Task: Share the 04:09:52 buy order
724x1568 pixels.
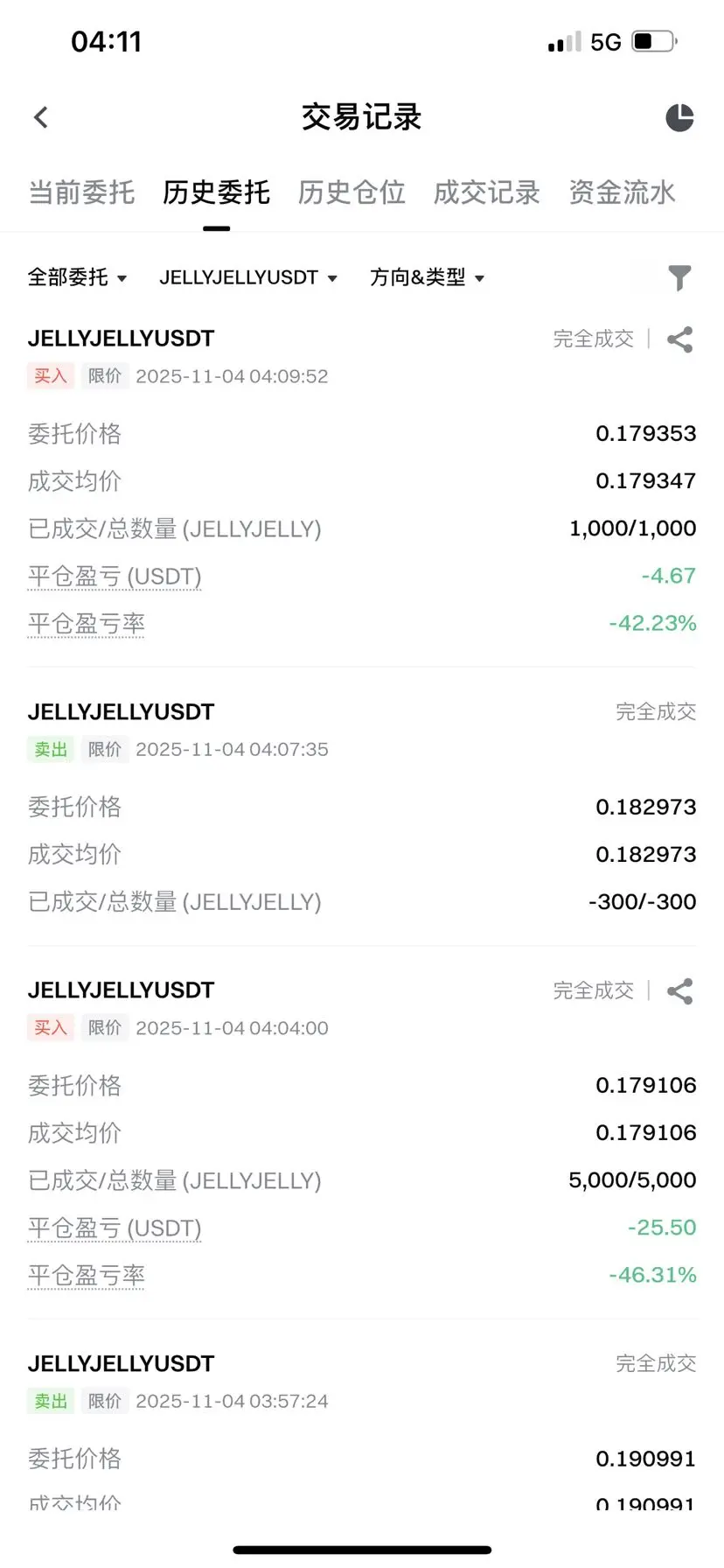Action: click(x=679, y=339)
